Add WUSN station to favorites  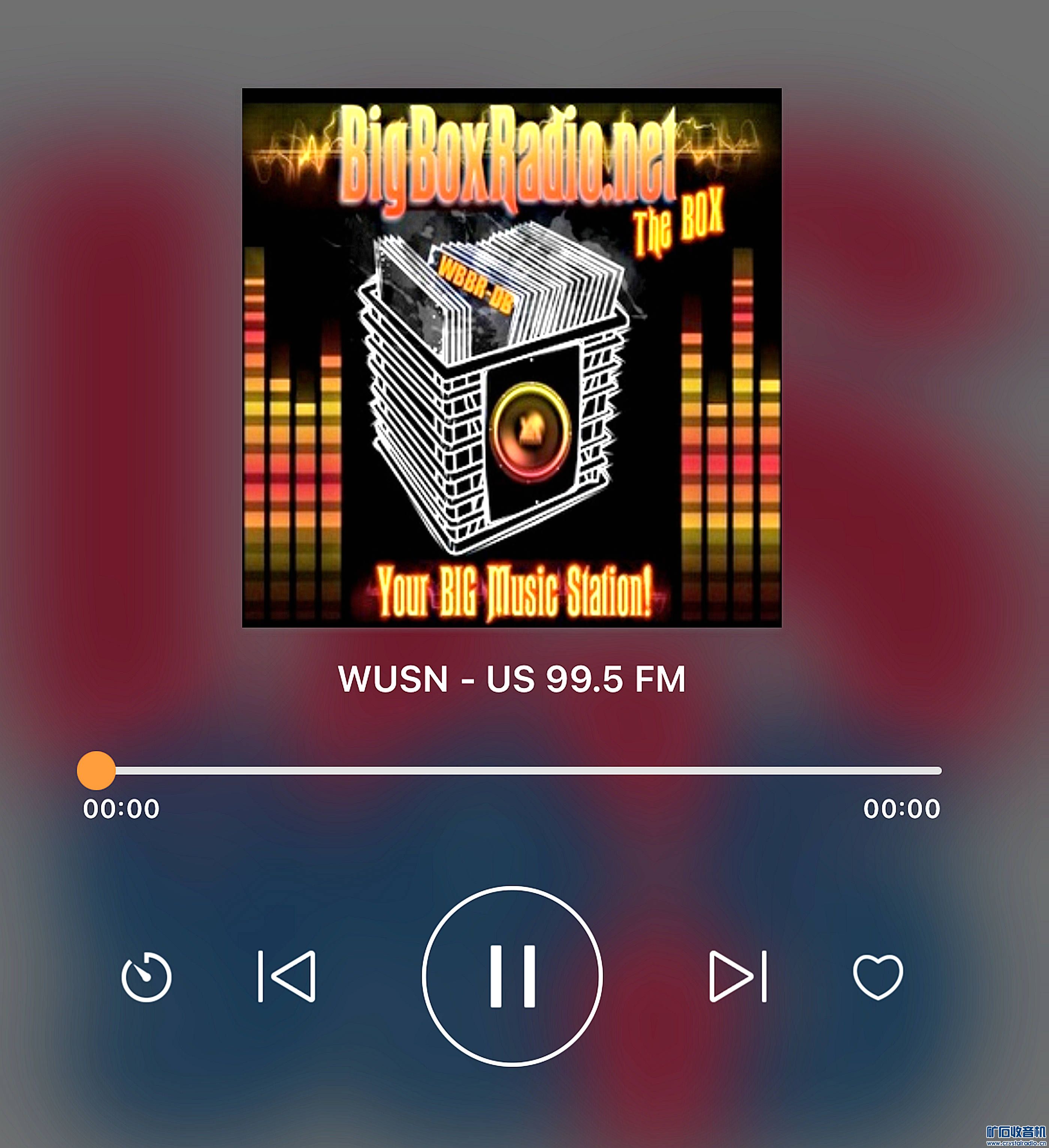(877, 976)
